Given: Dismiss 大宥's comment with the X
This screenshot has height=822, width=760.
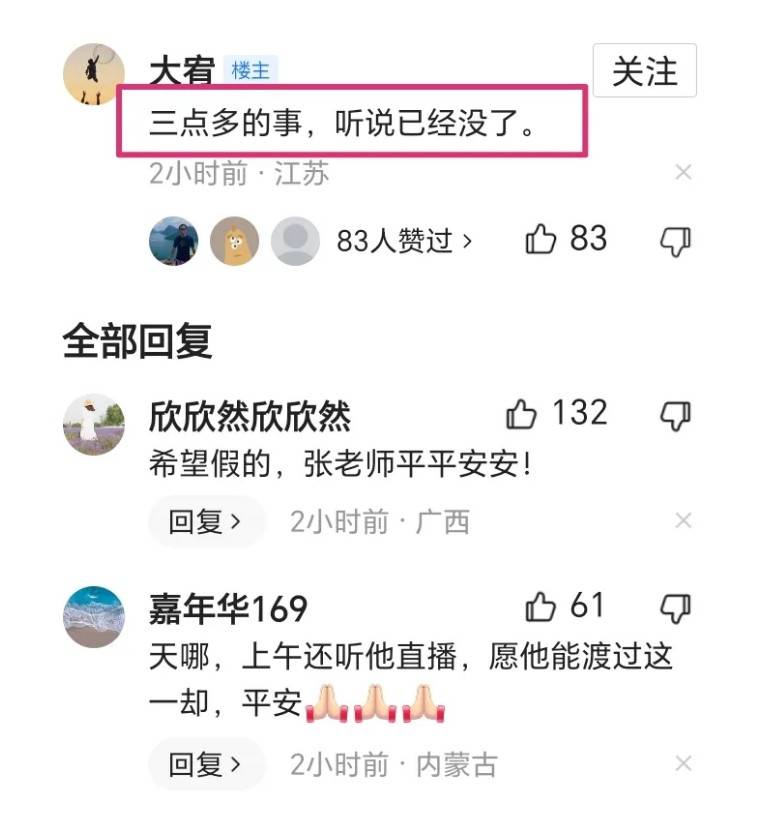Looking at the screenshot, I should [x=683, y=173].
